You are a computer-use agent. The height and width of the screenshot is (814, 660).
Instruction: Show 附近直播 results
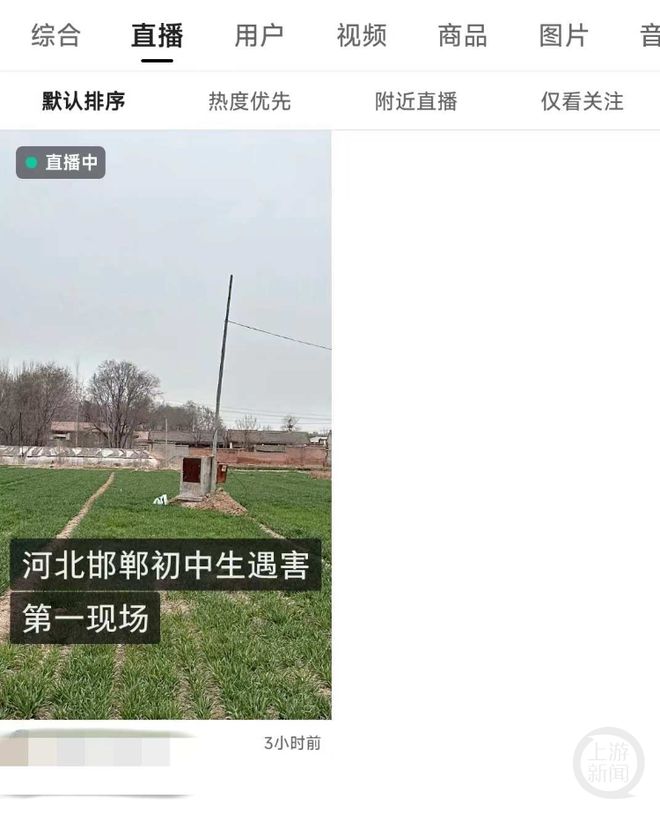pyautogui.click(x=416, y=101)
